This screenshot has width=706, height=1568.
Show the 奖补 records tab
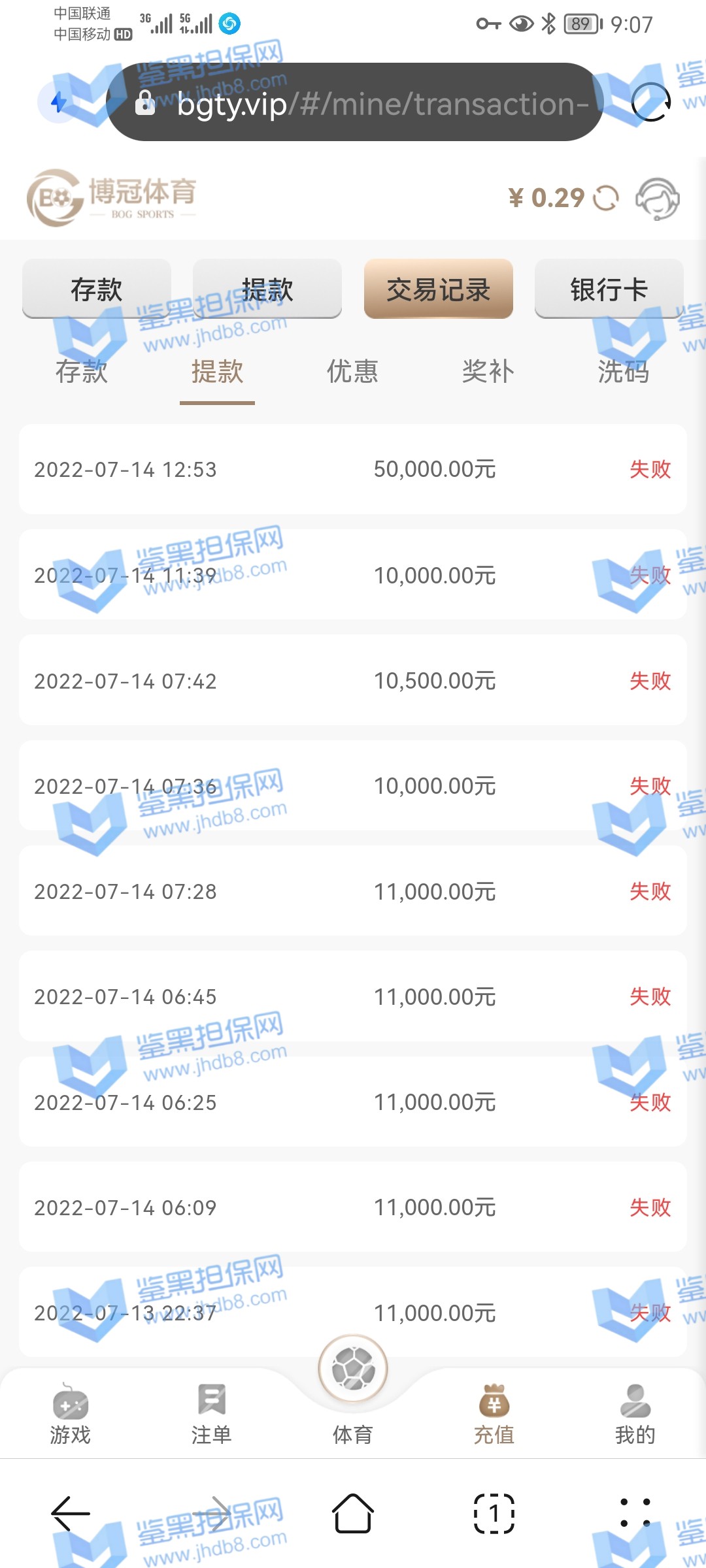[488, 372]
